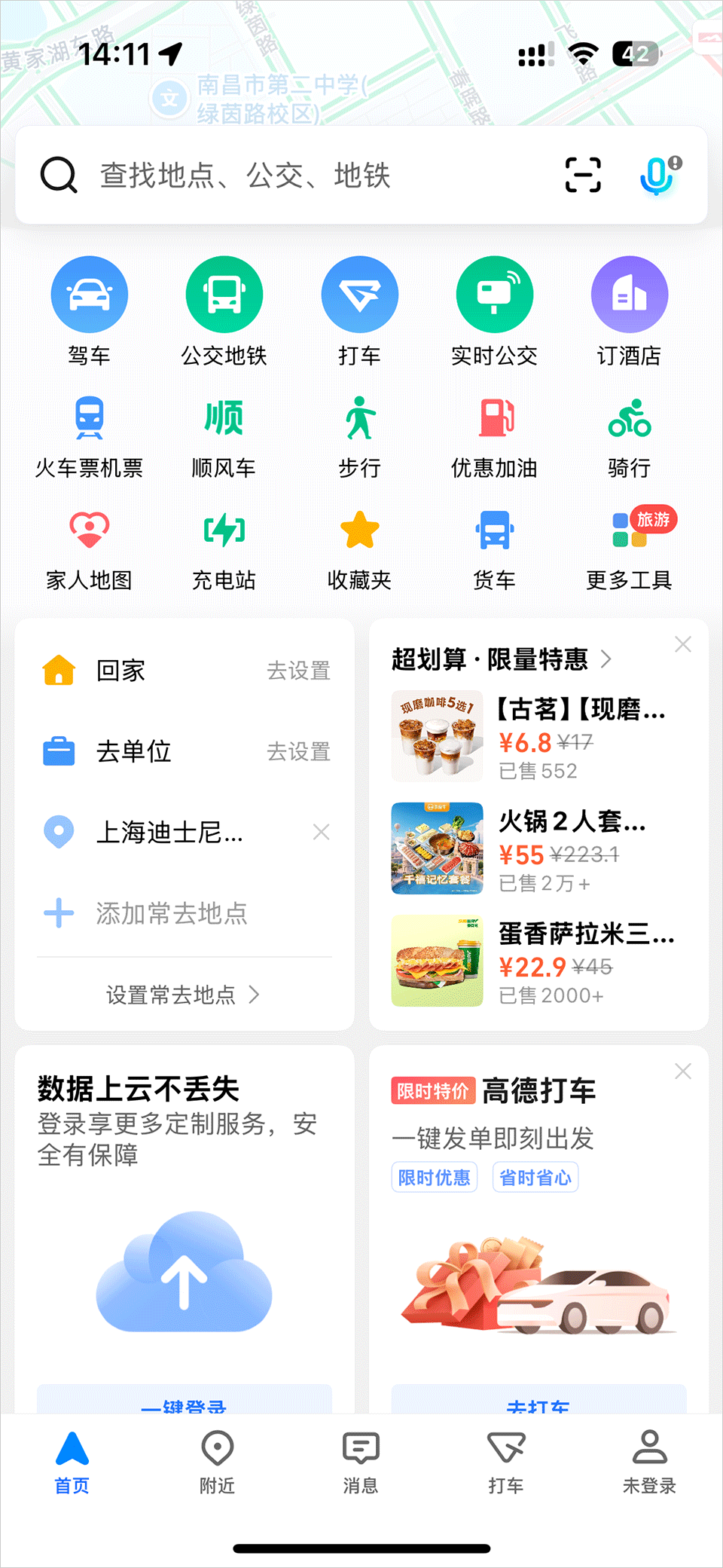This screenshot has width=723, height=1568.
Task: Open 充电站 charging stations
Action: [224, 549]
